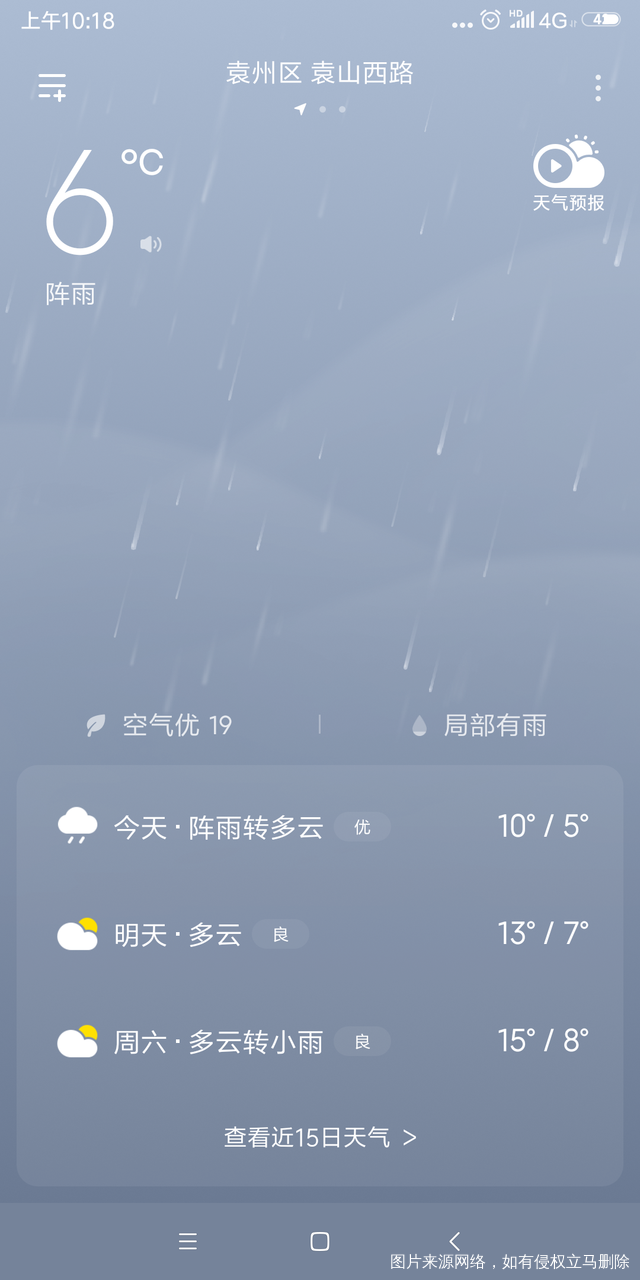The height and width of the screenshot is (1280, 640).
Task: Open tomorrow's forecast 明天·多云
Action: [320, 934]
